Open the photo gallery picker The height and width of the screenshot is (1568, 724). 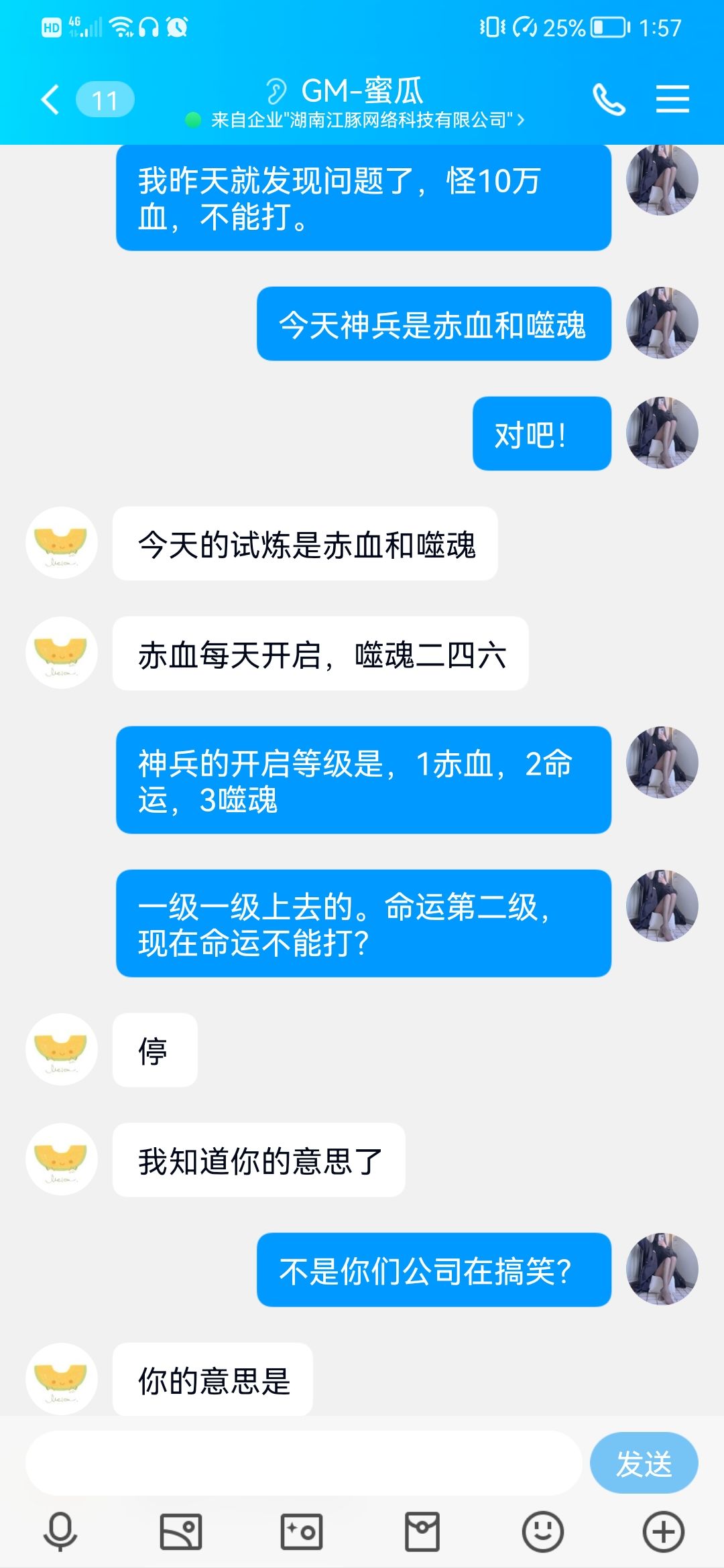click(x=181, y=1532)
